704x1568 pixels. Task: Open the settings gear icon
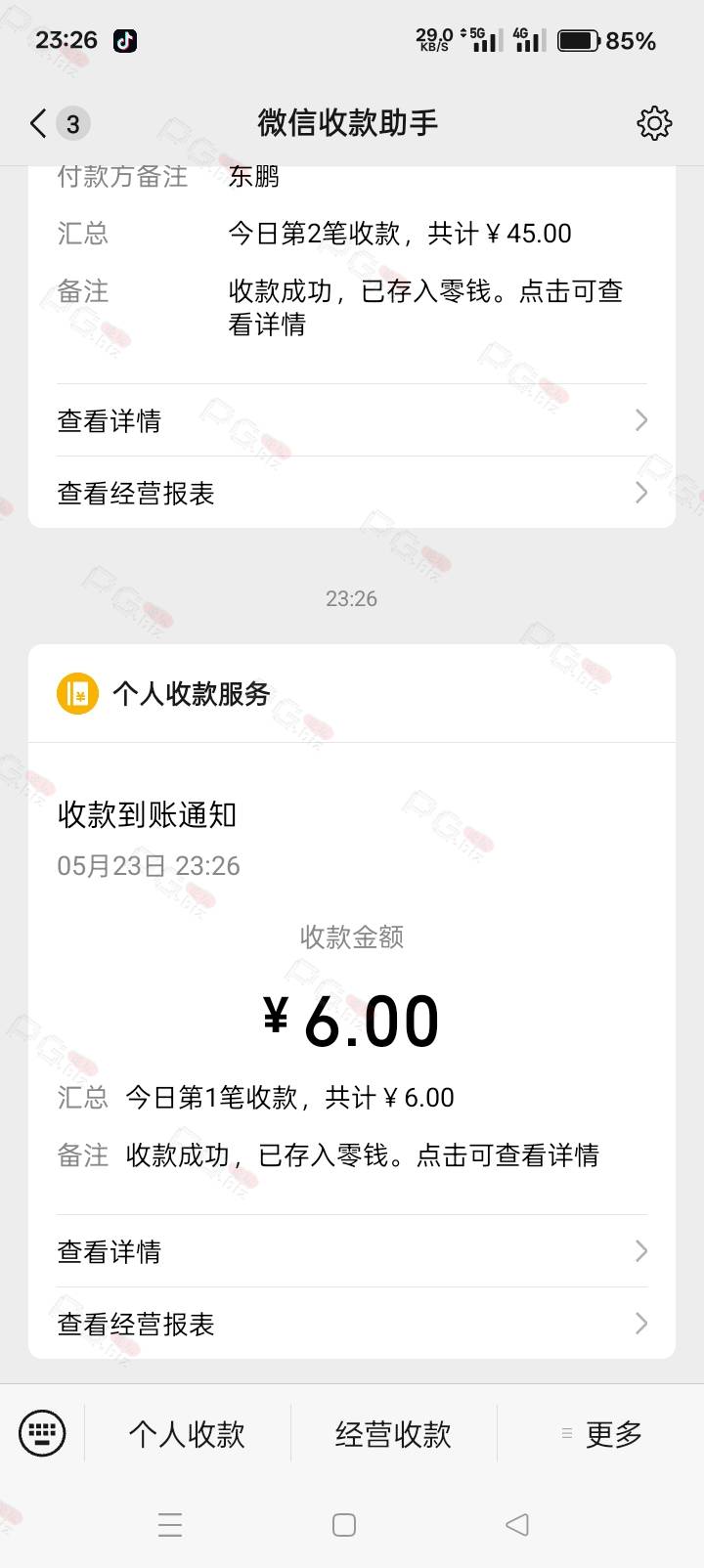(654, 123)
